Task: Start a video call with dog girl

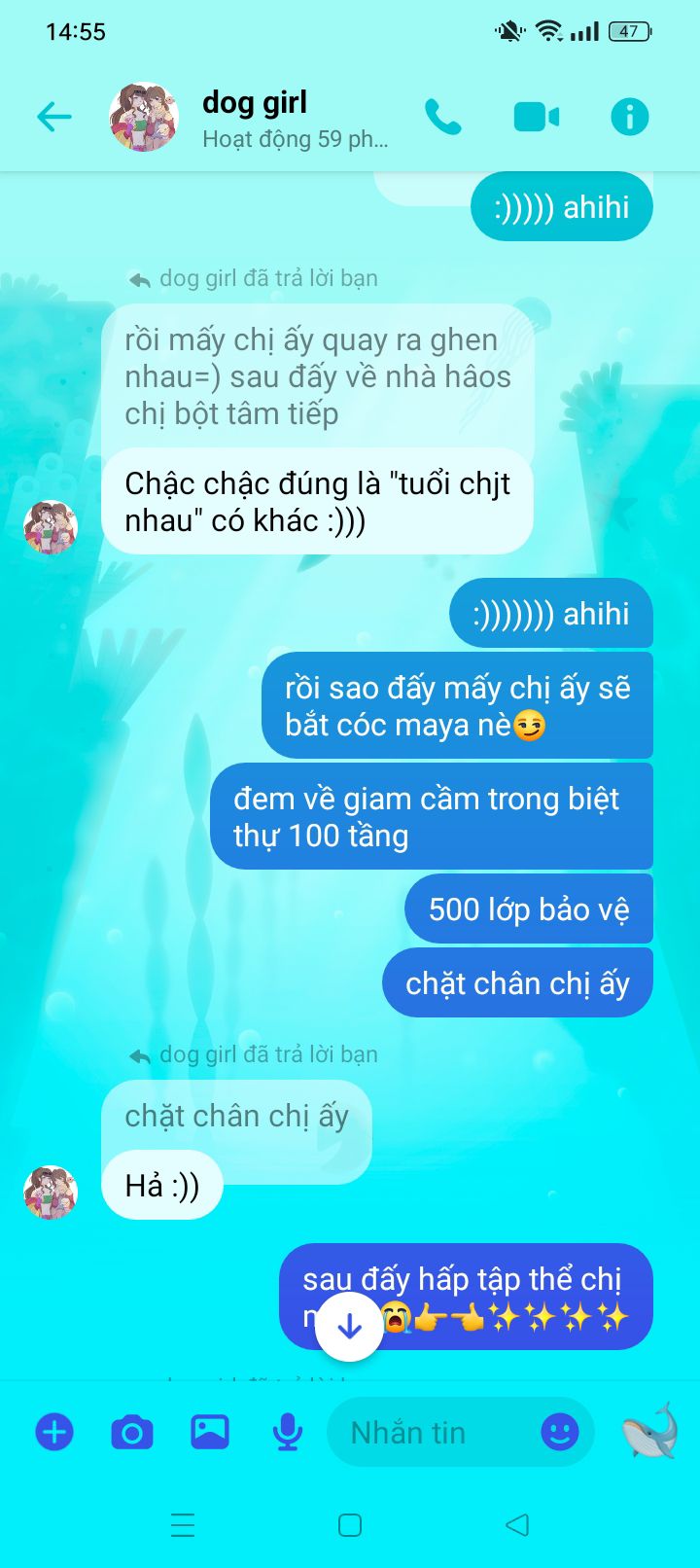Action: (537, 118)
